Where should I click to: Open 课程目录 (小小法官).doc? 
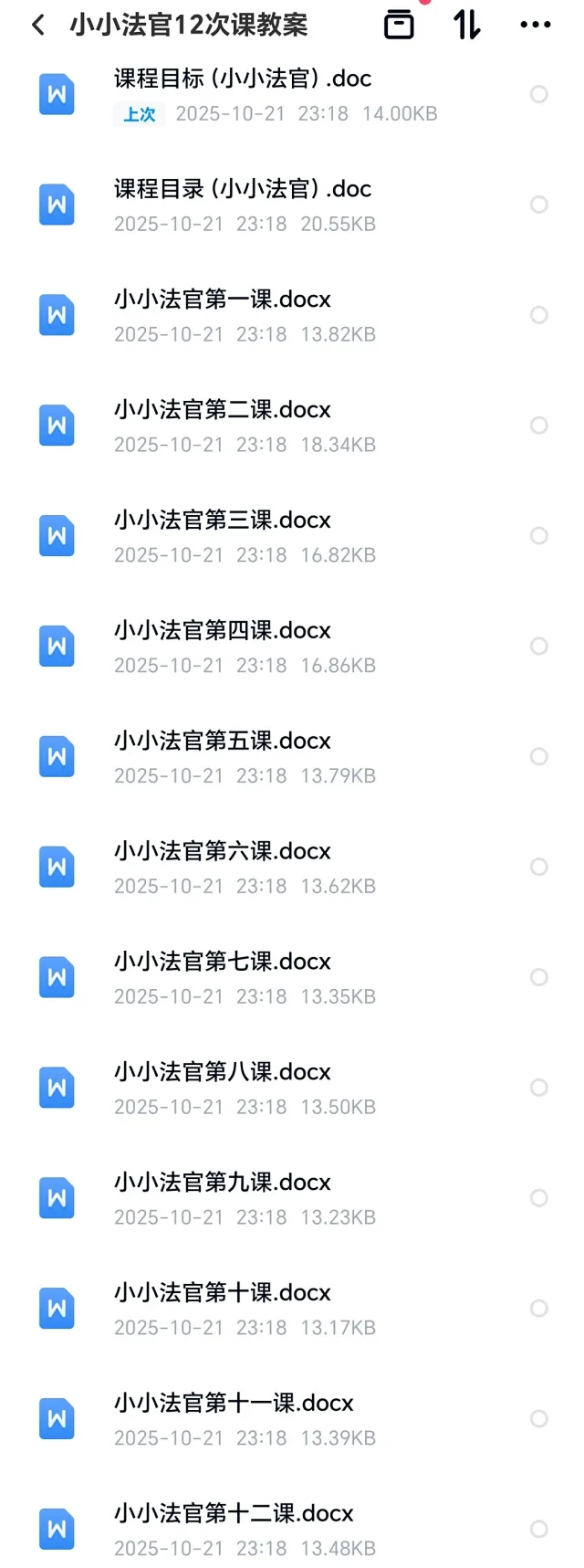tap(242, 190)
